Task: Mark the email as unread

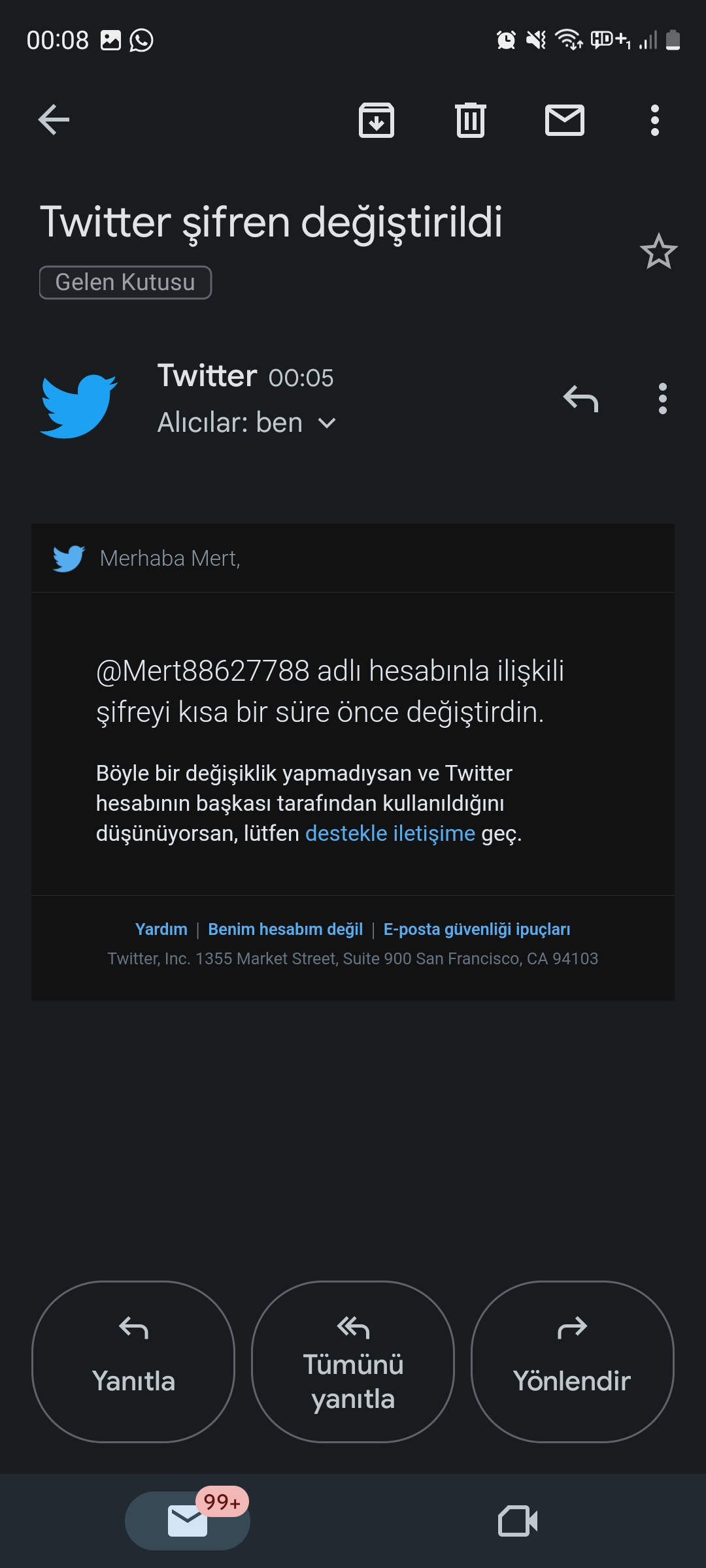Action: point(565,120)
